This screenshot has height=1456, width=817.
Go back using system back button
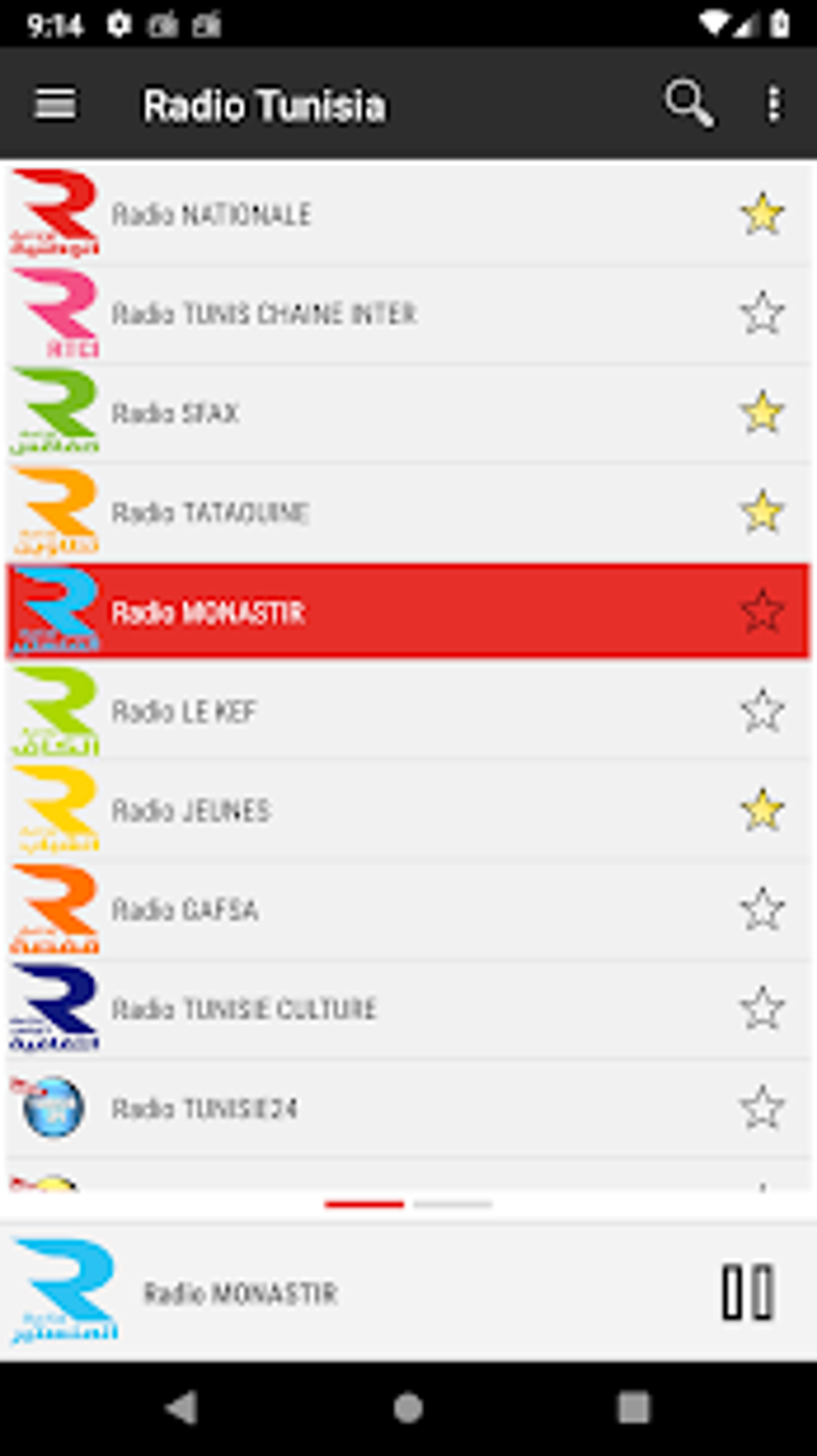[x=183, y=1408]
